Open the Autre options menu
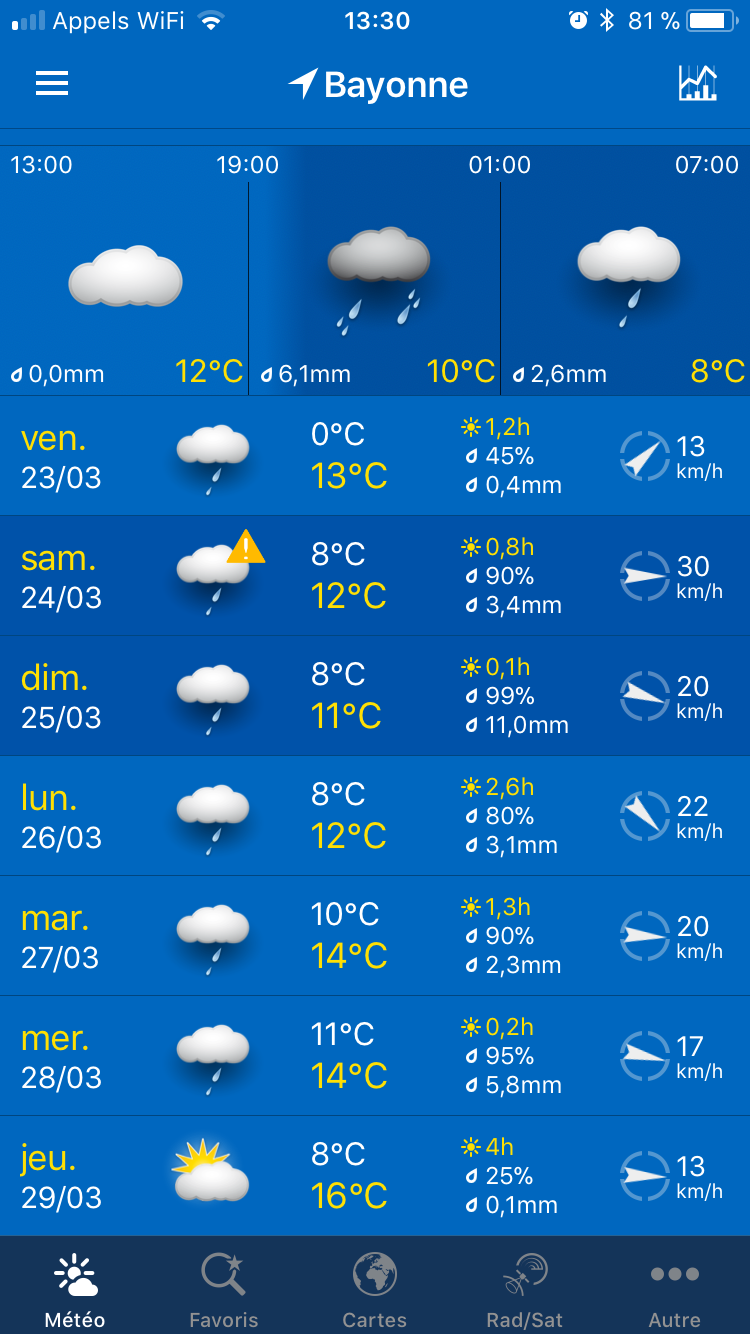Image resolution: width=750 pixels, height=1334 pixels. [674, 1285]
